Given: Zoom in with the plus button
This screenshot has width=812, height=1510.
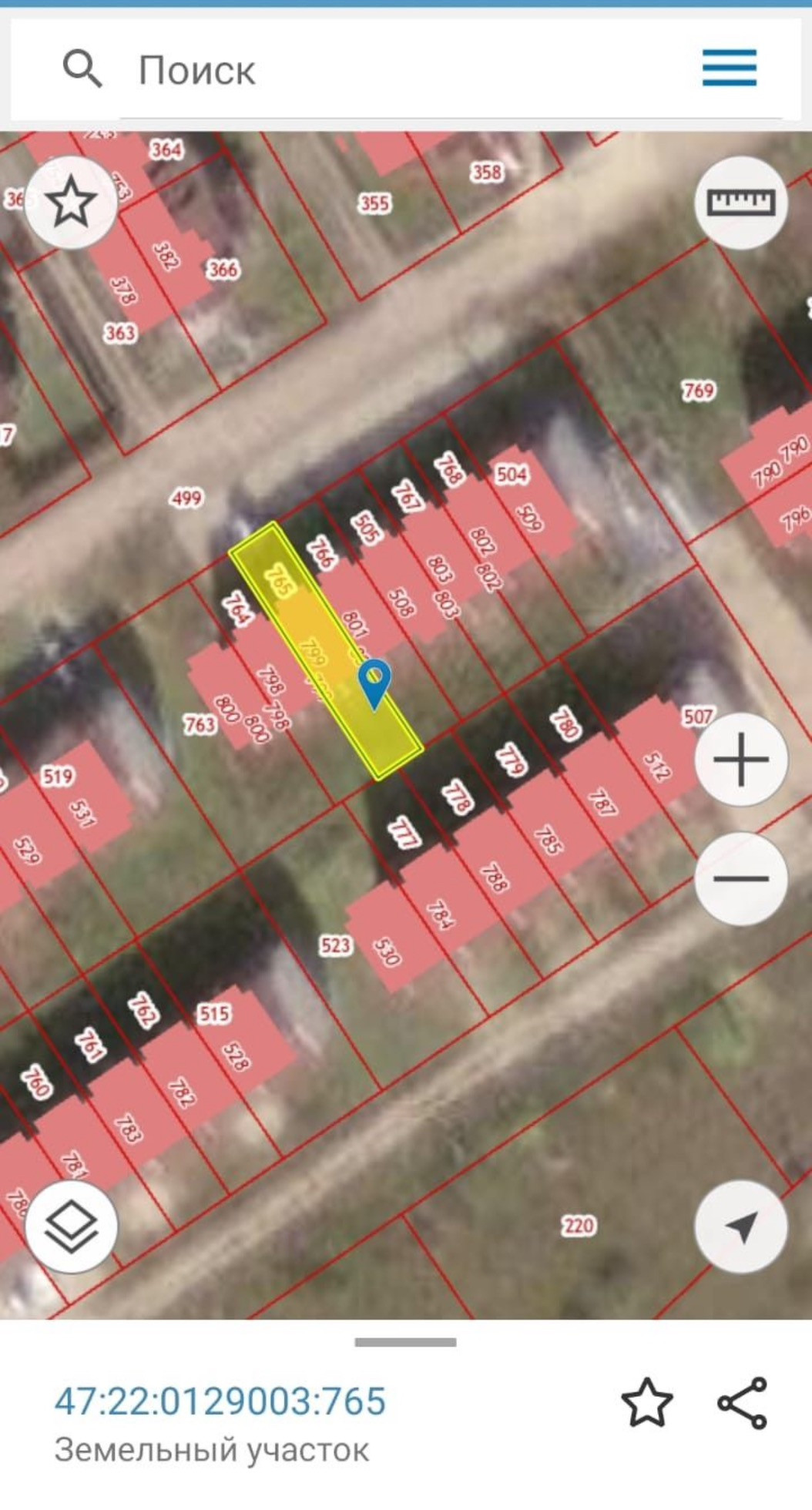Looking at the screenshot, I should (741, 760).
